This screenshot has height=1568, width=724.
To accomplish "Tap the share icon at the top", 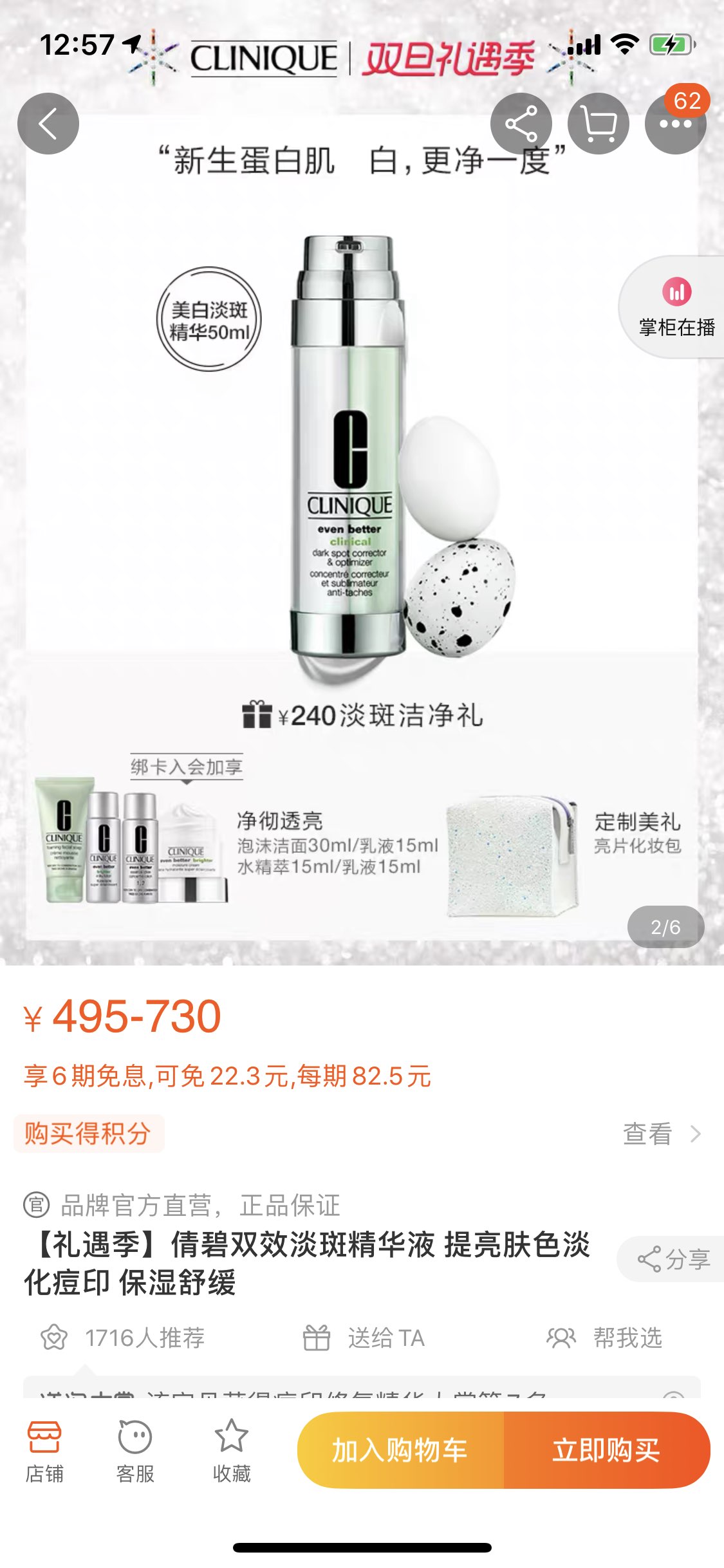I will 521,124.
